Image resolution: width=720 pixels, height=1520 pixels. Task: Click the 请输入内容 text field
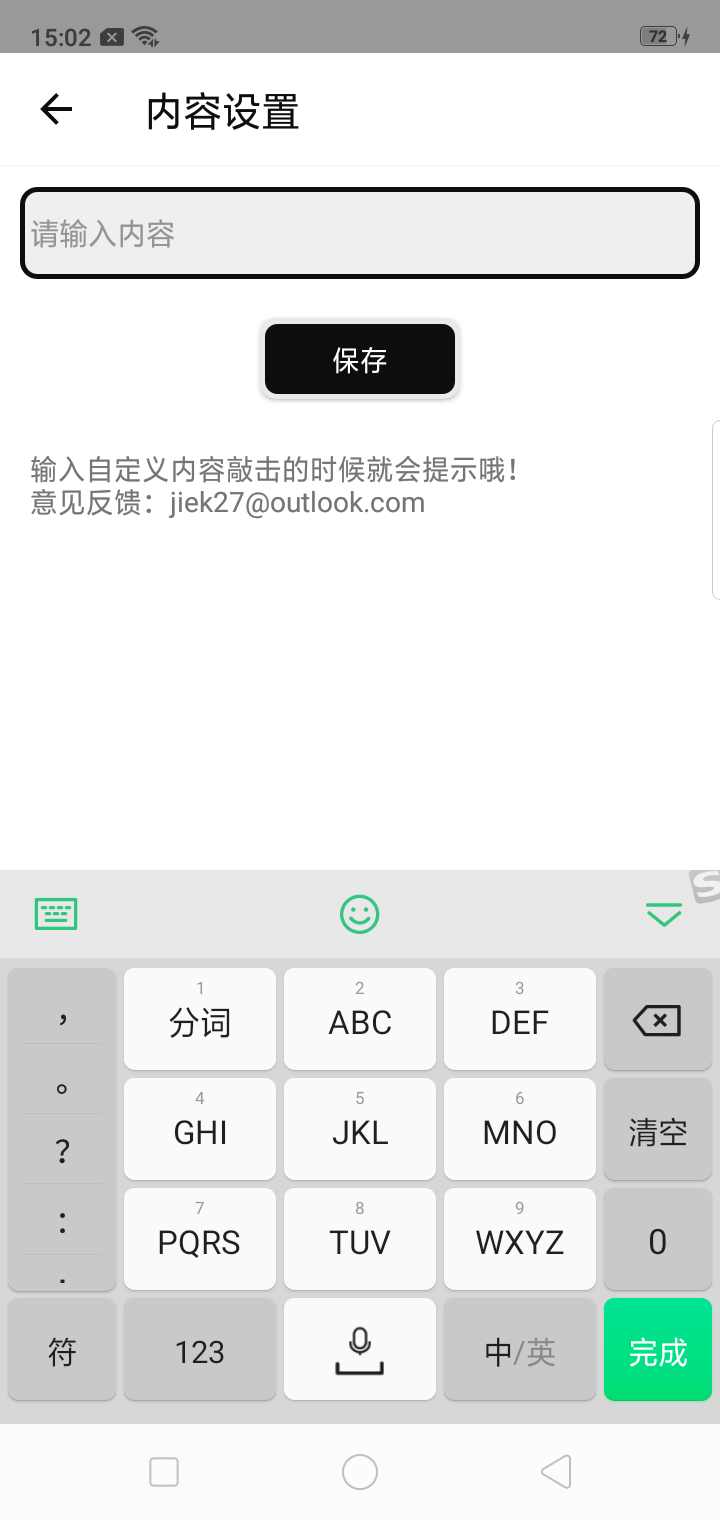(359, 232)
